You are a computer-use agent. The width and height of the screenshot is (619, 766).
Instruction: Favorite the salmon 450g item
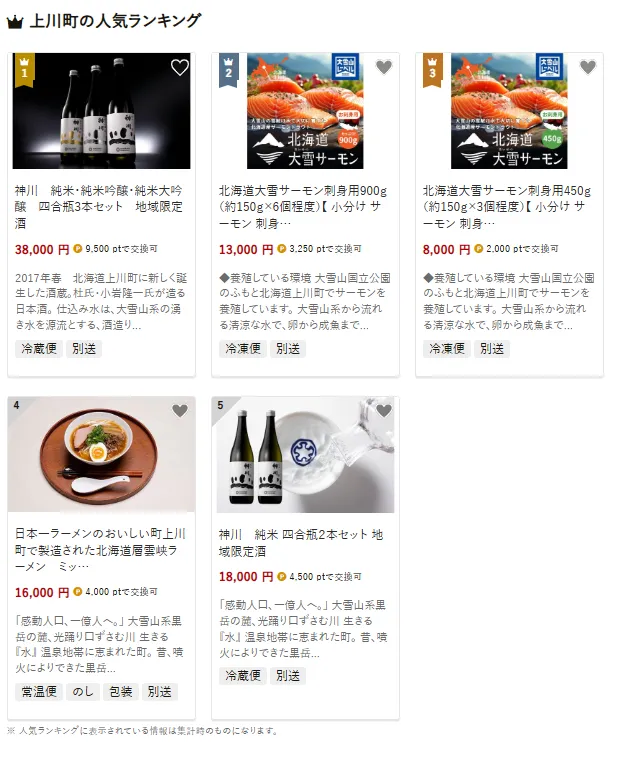[x=587, y=68]
